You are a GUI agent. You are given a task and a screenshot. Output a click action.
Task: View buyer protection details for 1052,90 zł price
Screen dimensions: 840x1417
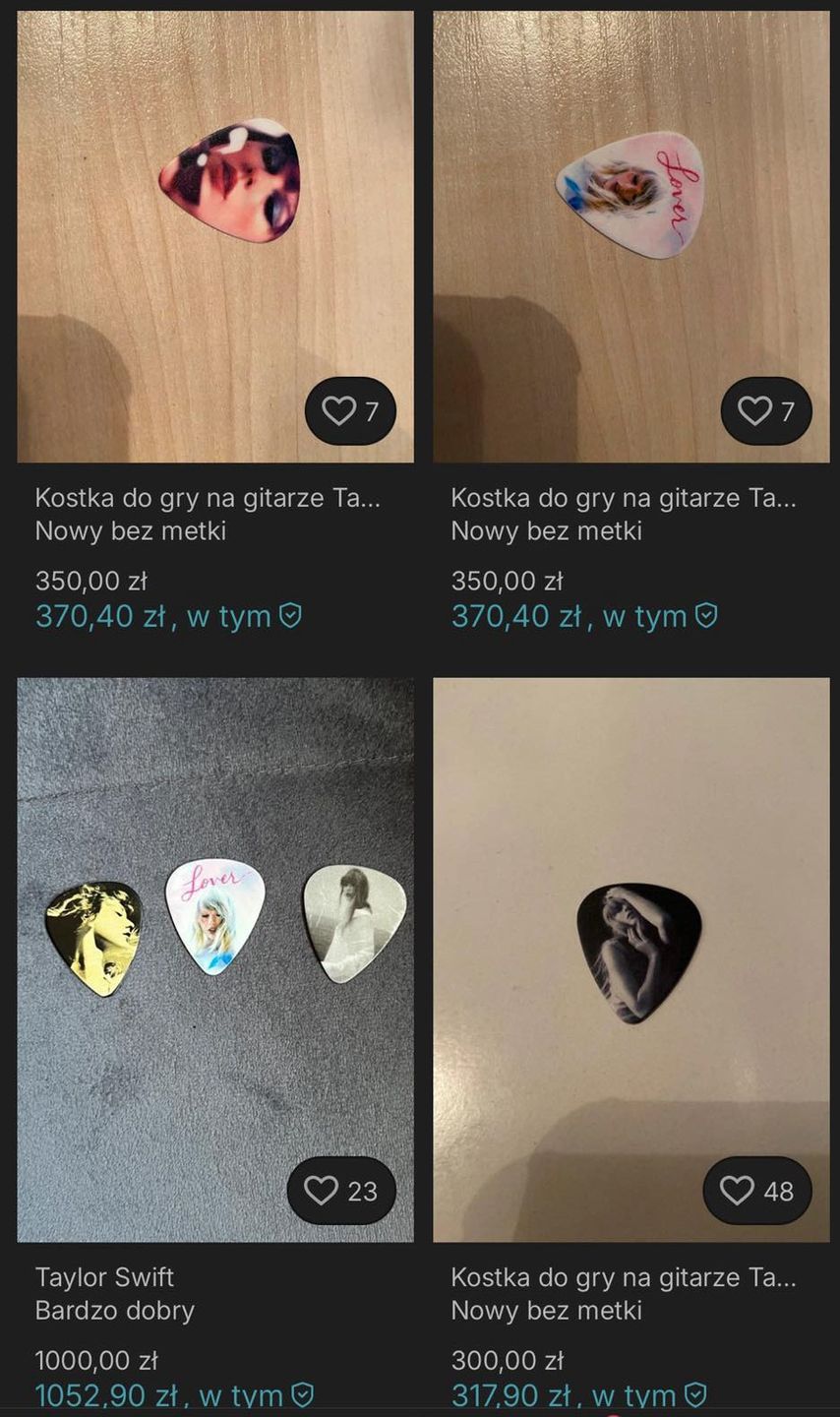(x=303, y=1395)
